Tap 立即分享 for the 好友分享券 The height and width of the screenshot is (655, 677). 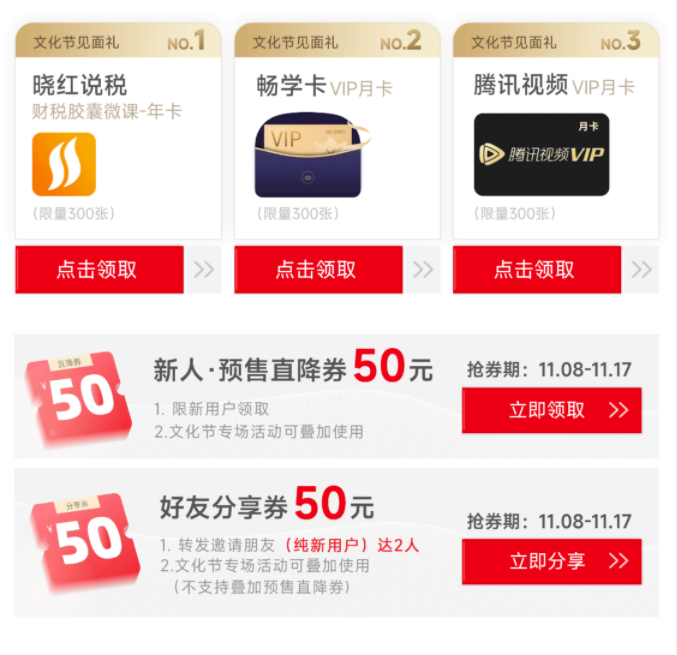coord(551,561)
